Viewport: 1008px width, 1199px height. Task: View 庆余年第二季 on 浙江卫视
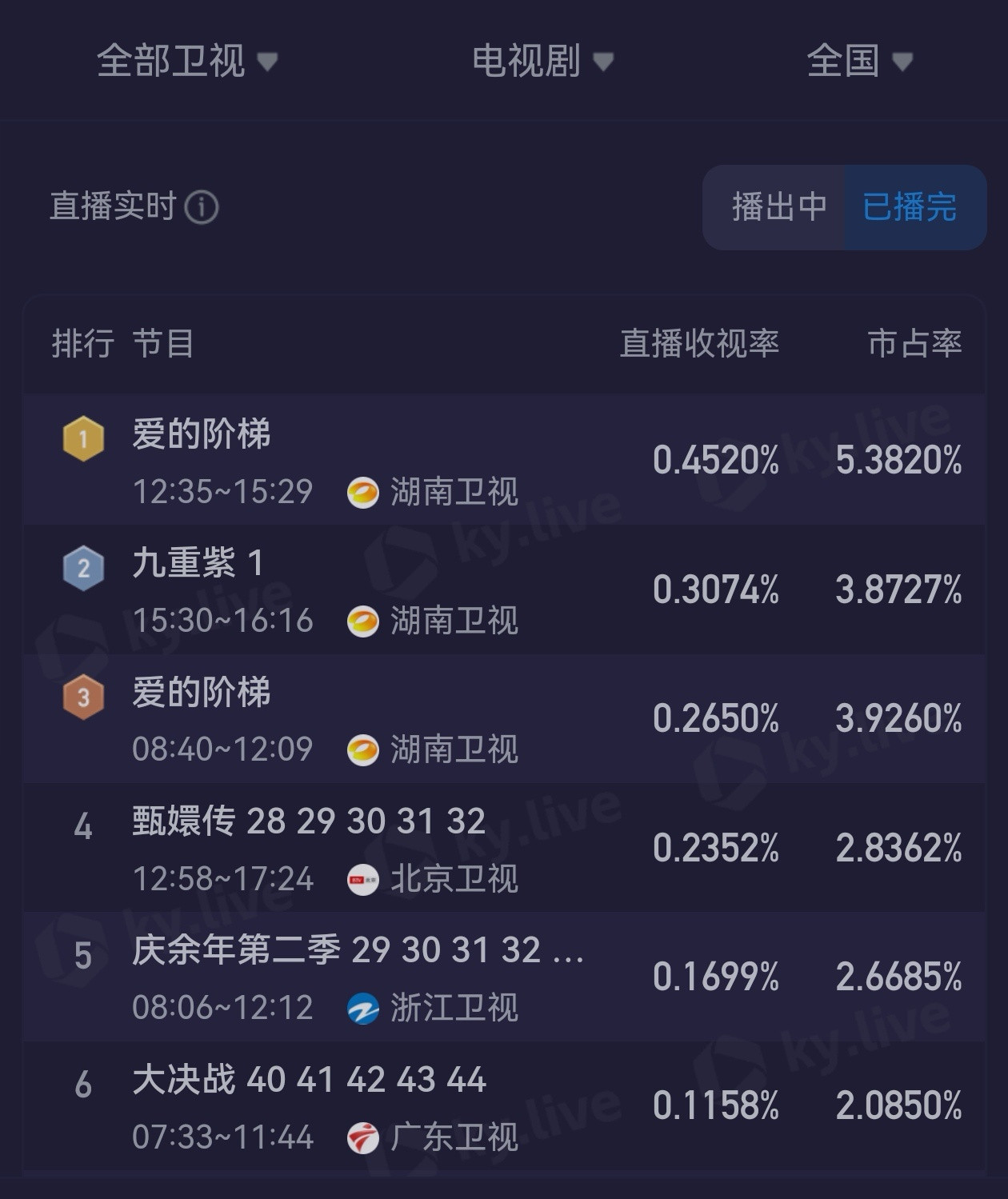coord(504,977)
